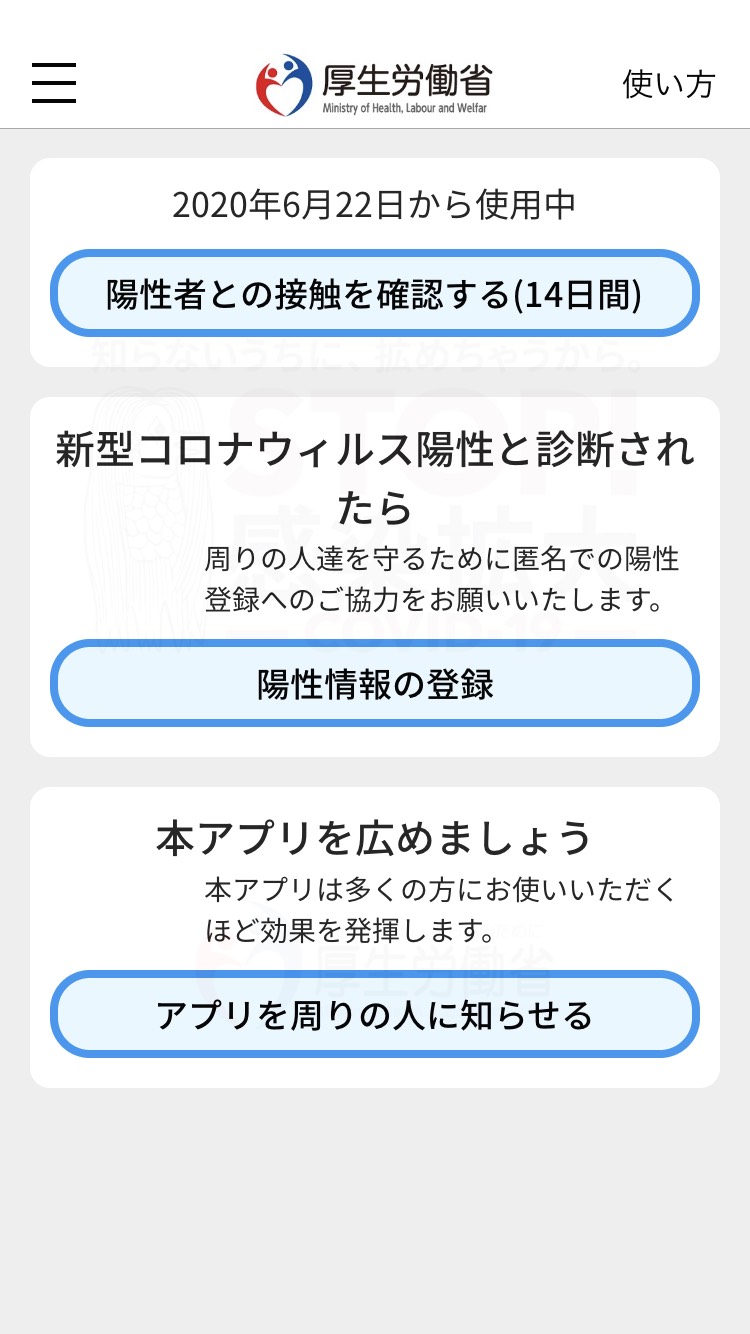
Task: Tap 陽性者との接触を確認する(14日間) button
Action: (374, 294)
